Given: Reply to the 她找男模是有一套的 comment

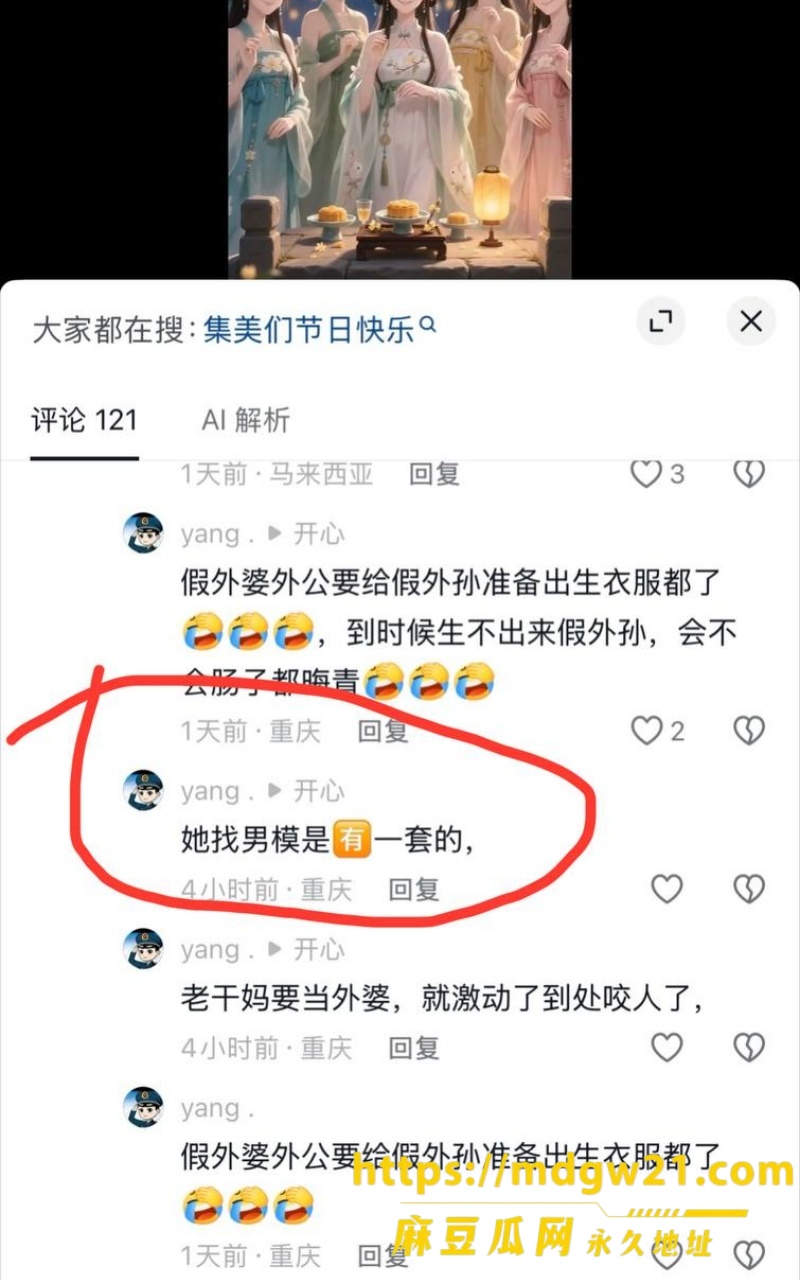Looking at the screenshot, I should pos(413,888).
